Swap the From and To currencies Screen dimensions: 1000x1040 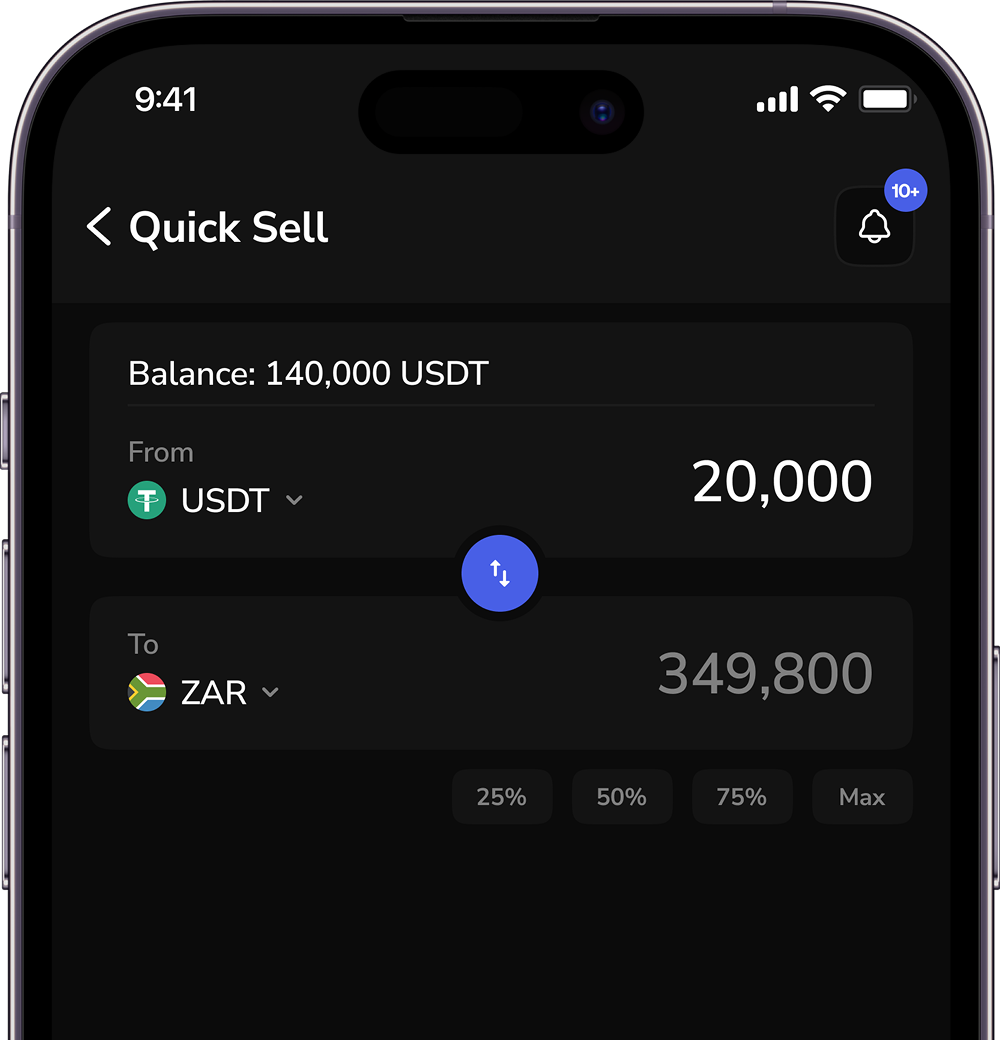coord(500,573)
